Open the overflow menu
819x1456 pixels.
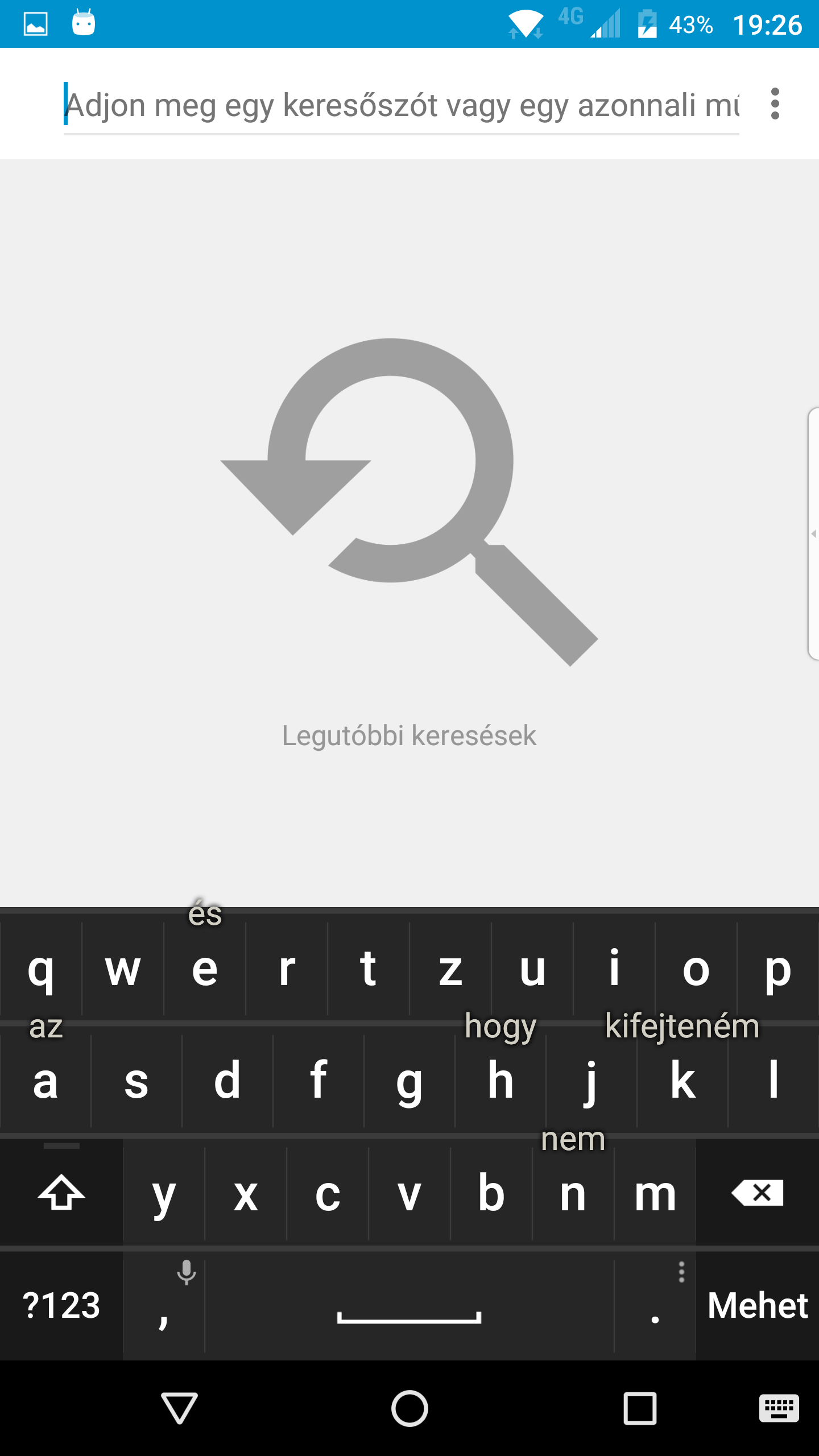(x=775, y=104)
